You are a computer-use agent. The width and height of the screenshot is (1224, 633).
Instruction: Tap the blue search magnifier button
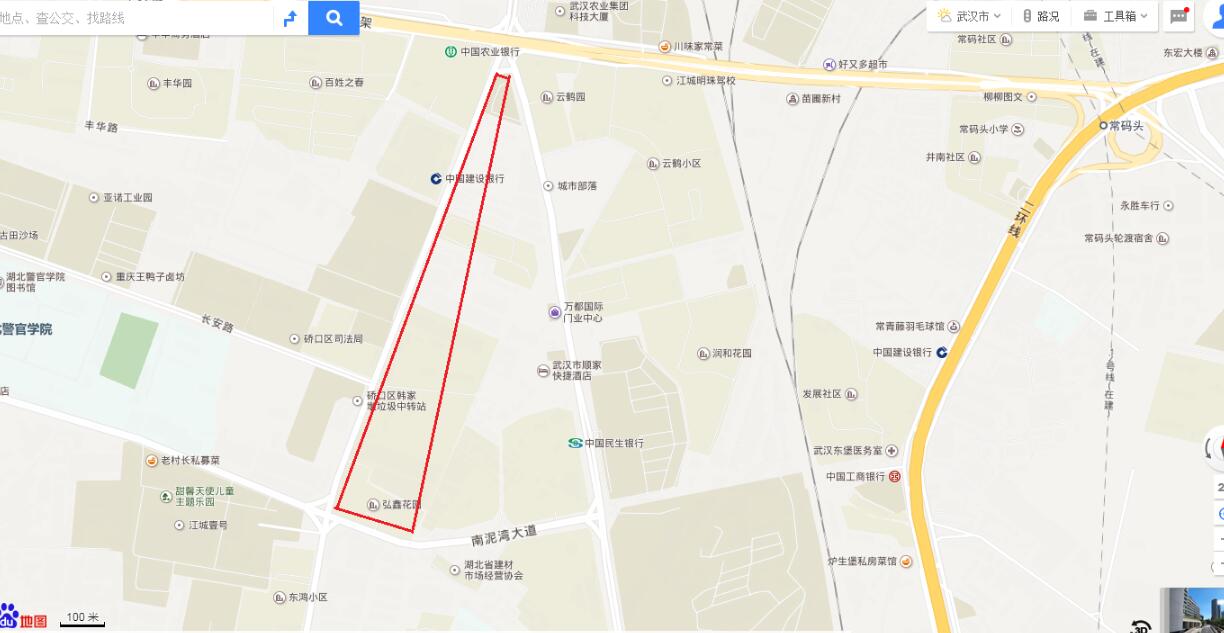pos(334,17)
